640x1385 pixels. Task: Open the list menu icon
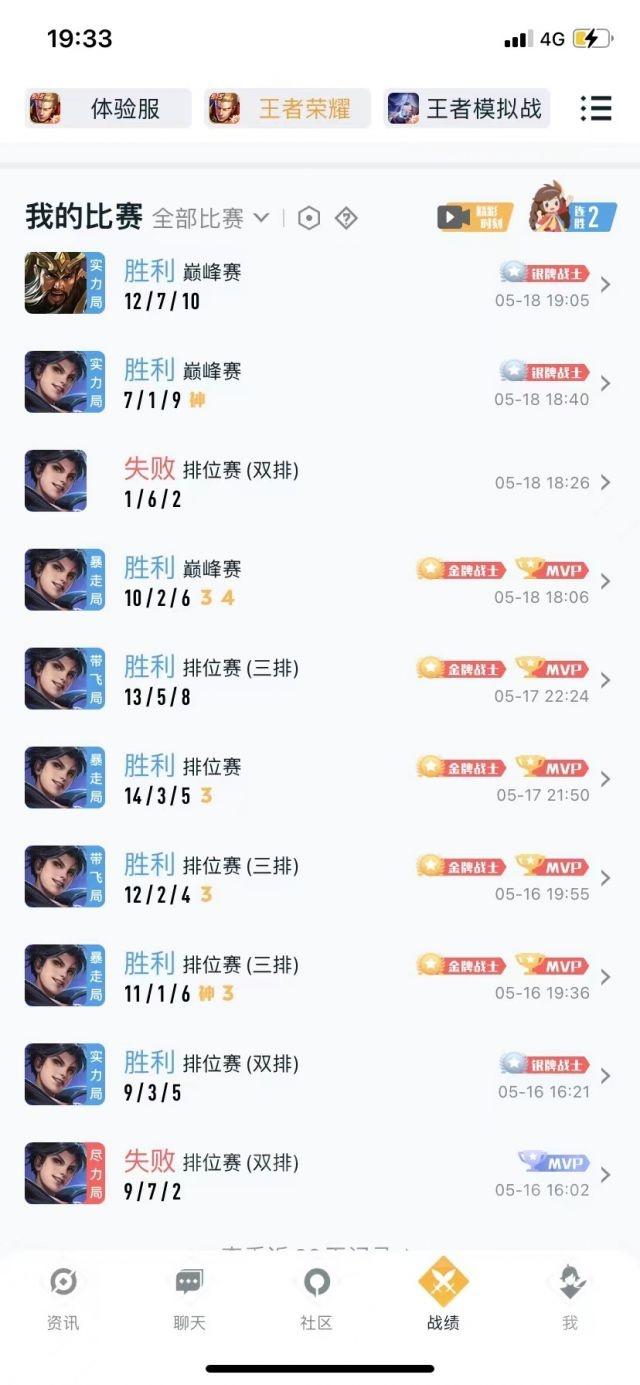point(596,108)
